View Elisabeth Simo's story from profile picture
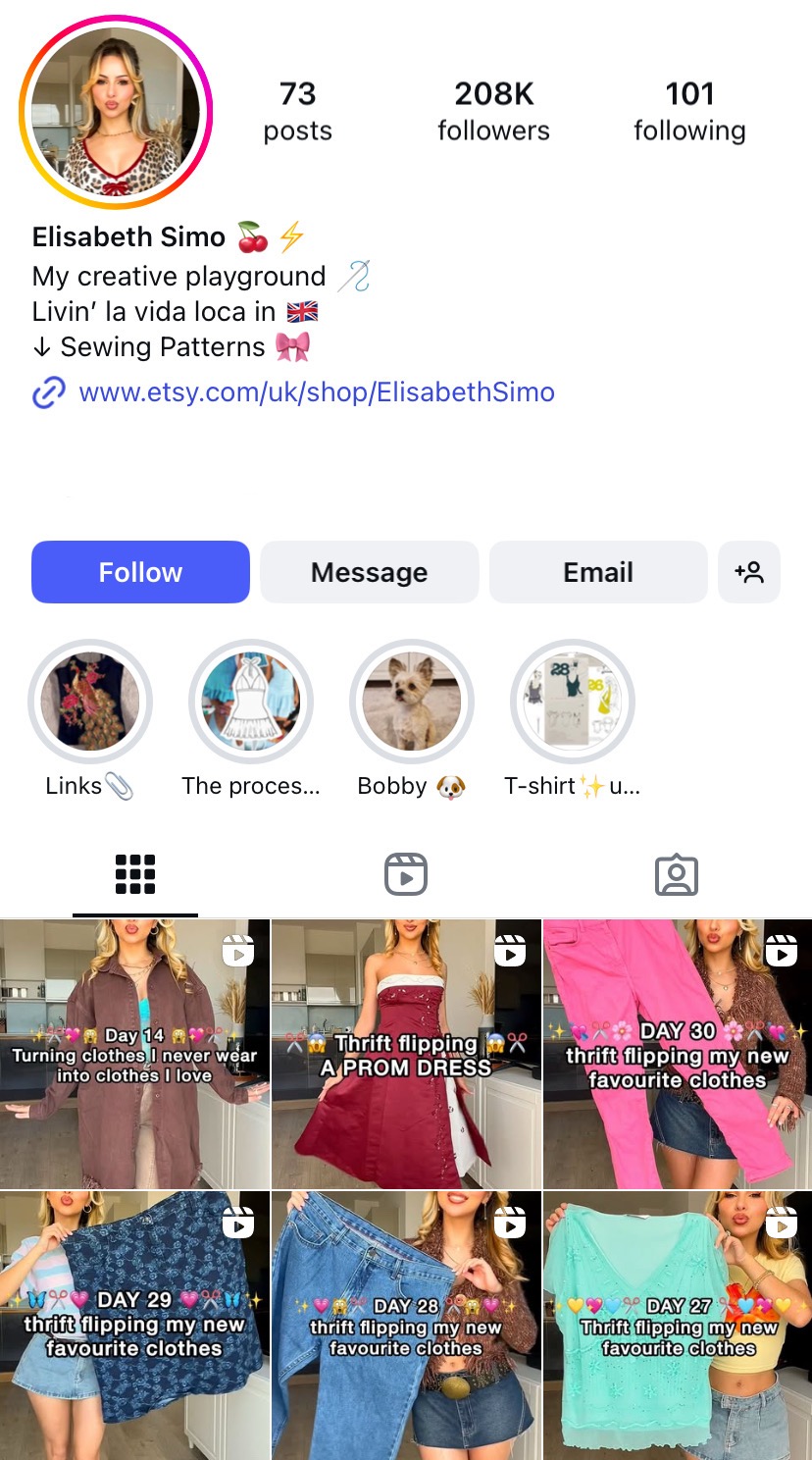Viewport: 812px width, 1460px height. click(116, 112)
